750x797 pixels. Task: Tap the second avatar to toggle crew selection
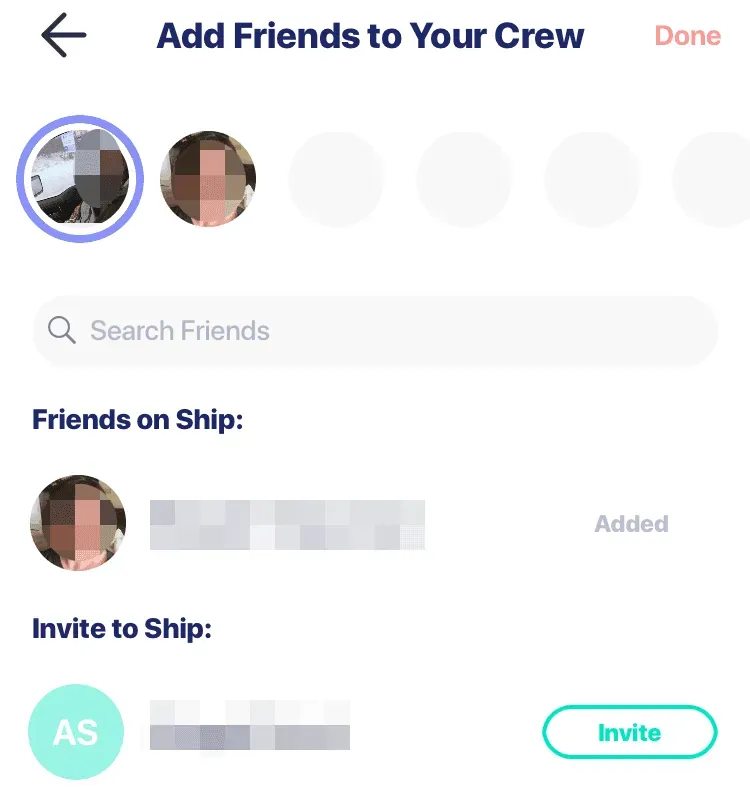[x=208, y=178]
